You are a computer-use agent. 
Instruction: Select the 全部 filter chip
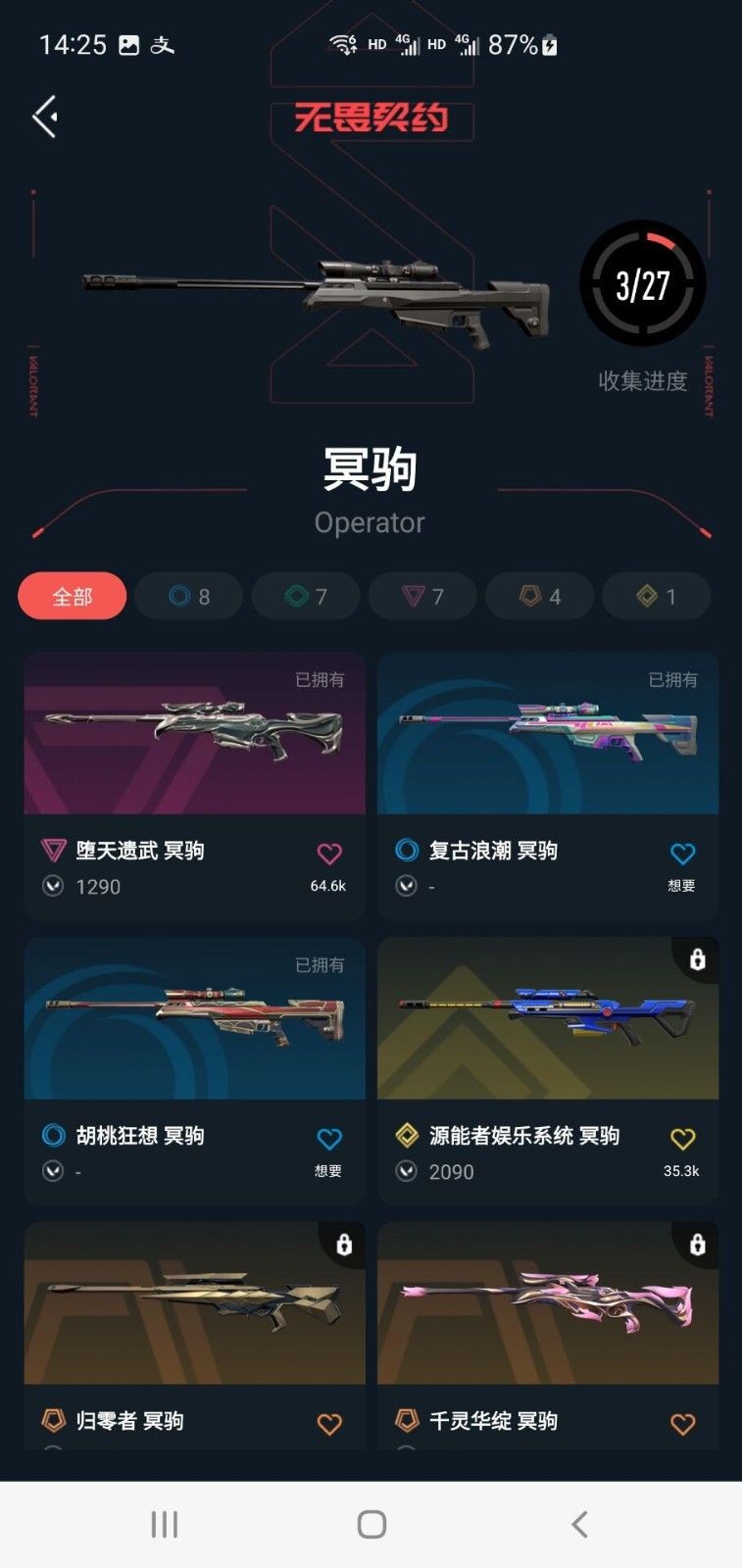tap(72, 596)
